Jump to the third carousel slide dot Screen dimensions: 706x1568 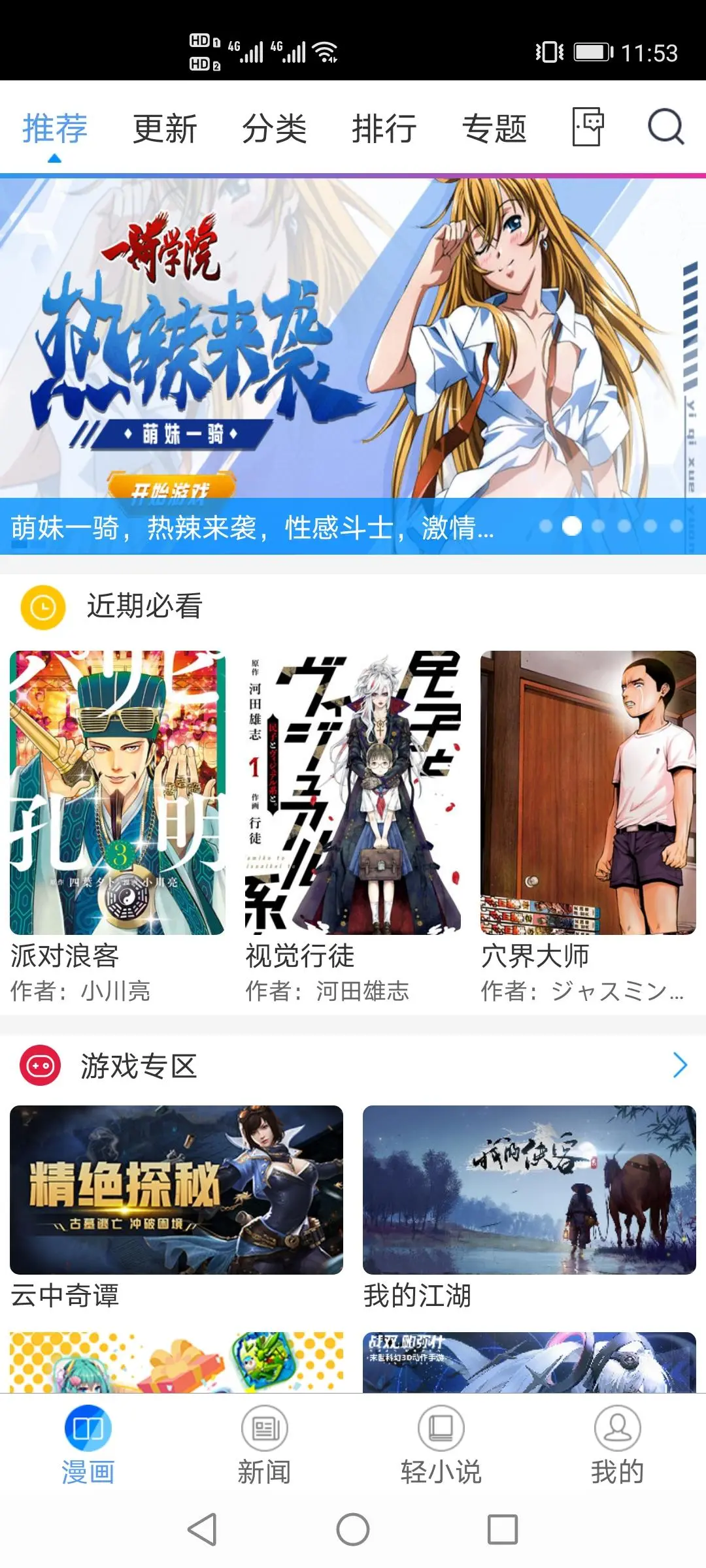597,525
